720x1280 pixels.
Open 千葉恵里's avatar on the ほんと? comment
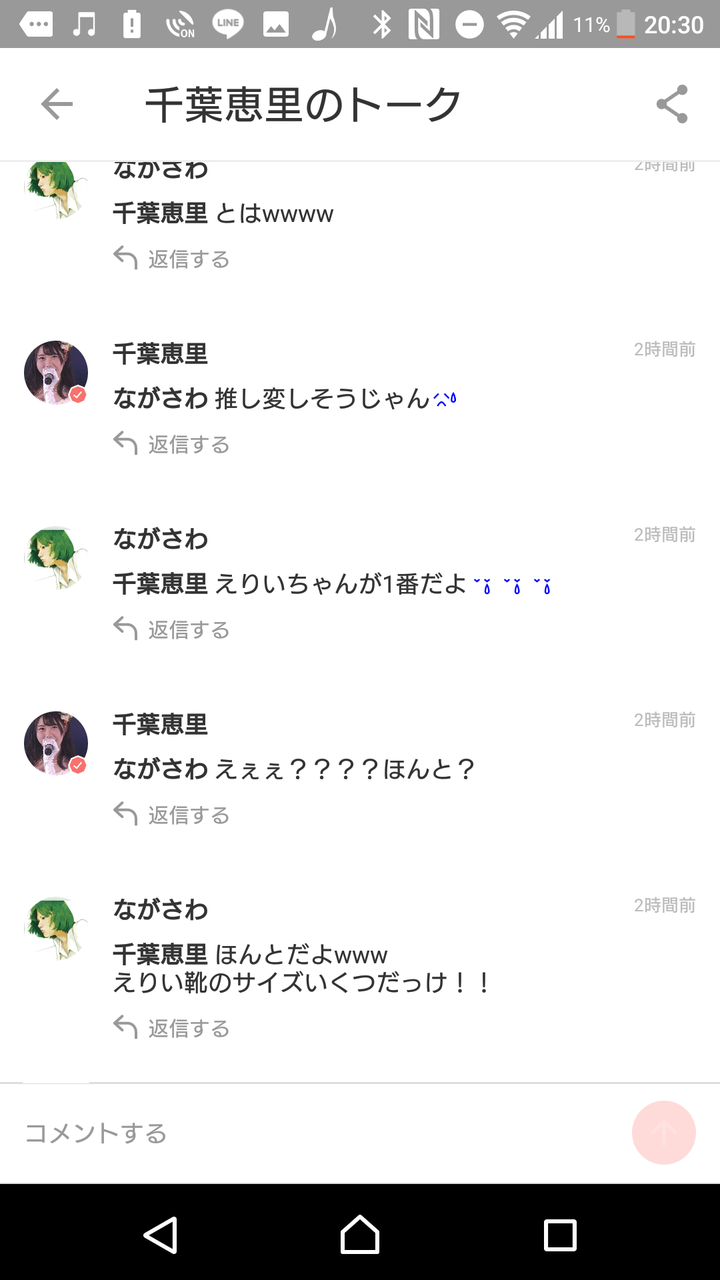click(56, 743)
